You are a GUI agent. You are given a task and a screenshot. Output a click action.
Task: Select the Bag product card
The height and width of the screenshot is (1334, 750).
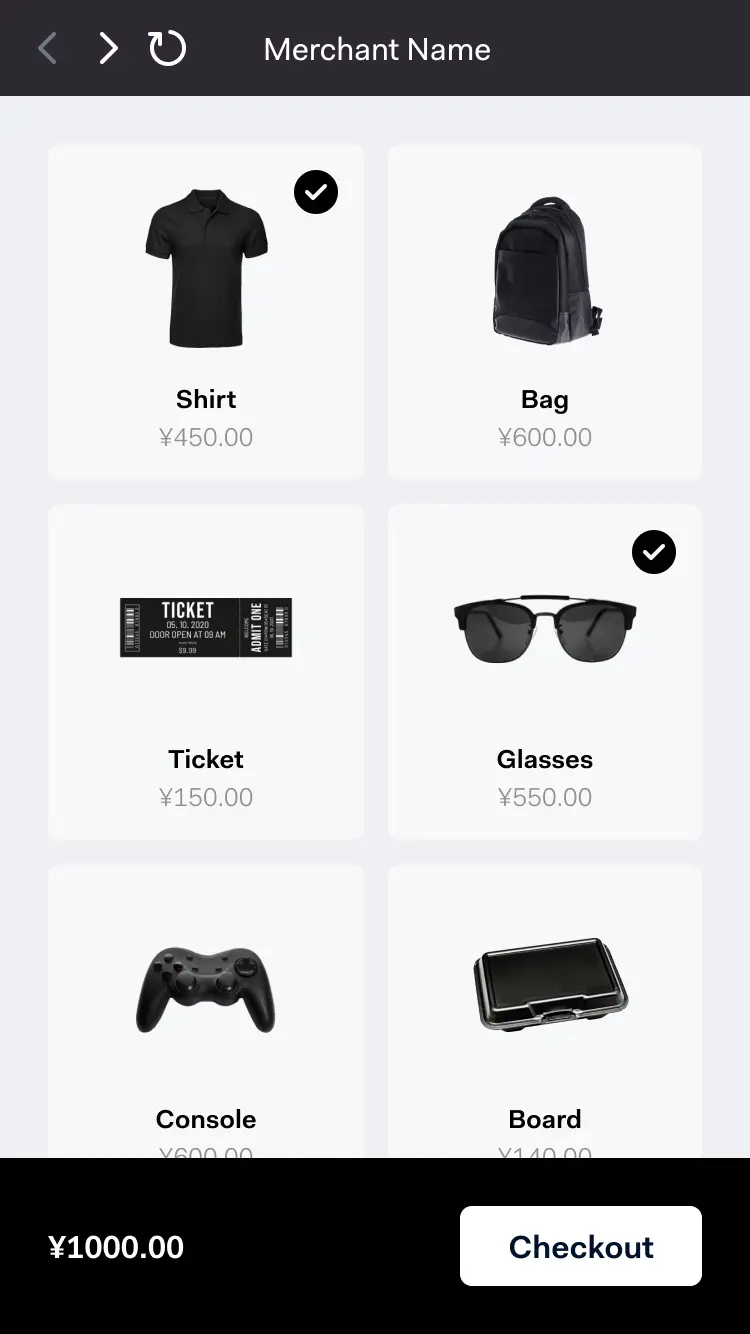(x=545, y=310)
